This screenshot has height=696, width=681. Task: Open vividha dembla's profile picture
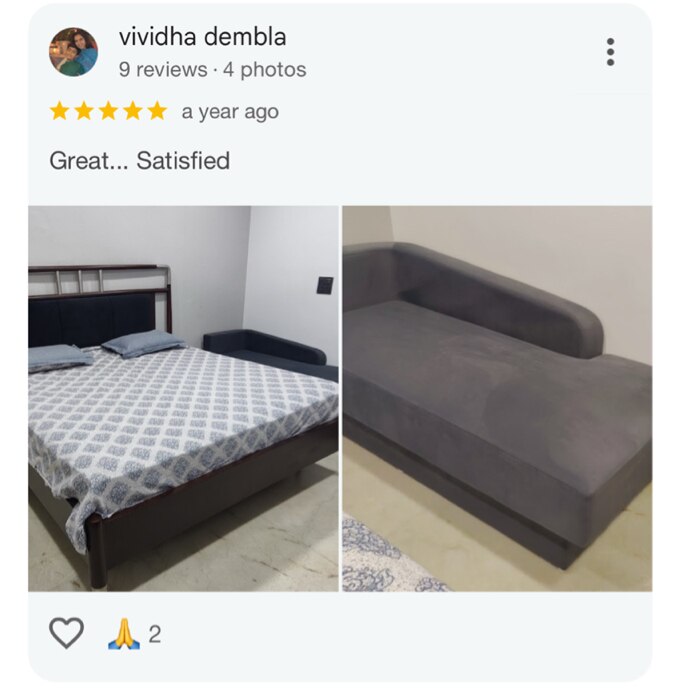(x=74, y=52)
